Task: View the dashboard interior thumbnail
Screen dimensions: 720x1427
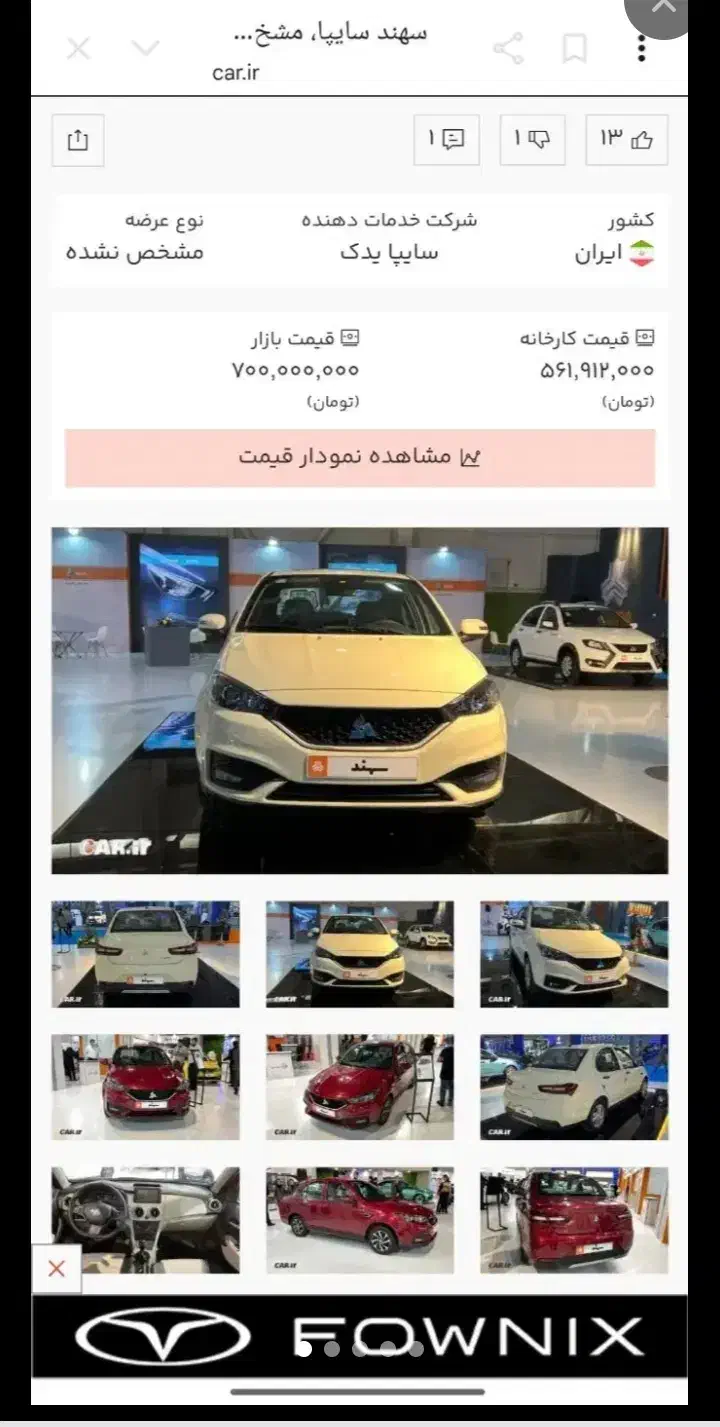Action: [x=146, y=1219]
